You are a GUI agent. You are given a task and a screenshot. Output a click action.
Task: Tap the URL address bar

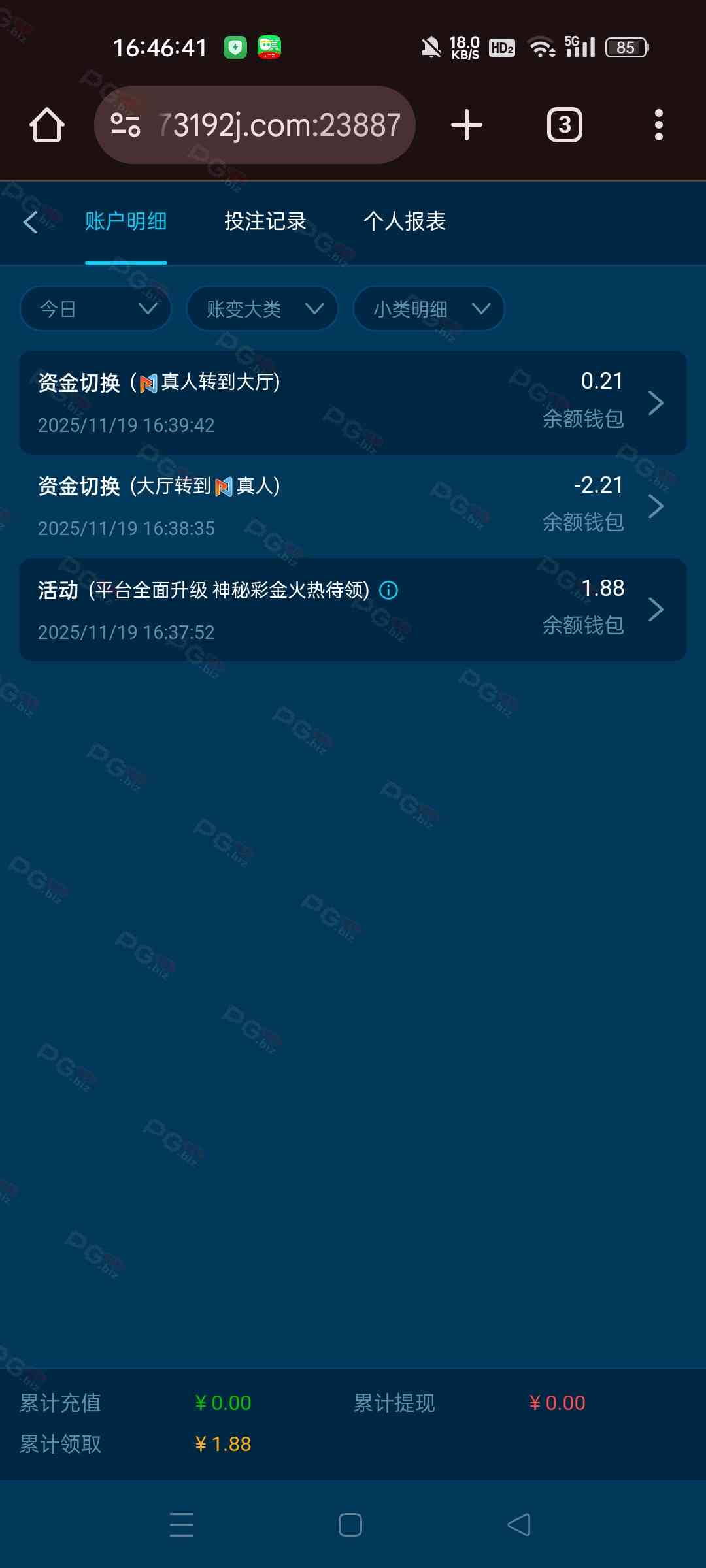tap(281, 125)
